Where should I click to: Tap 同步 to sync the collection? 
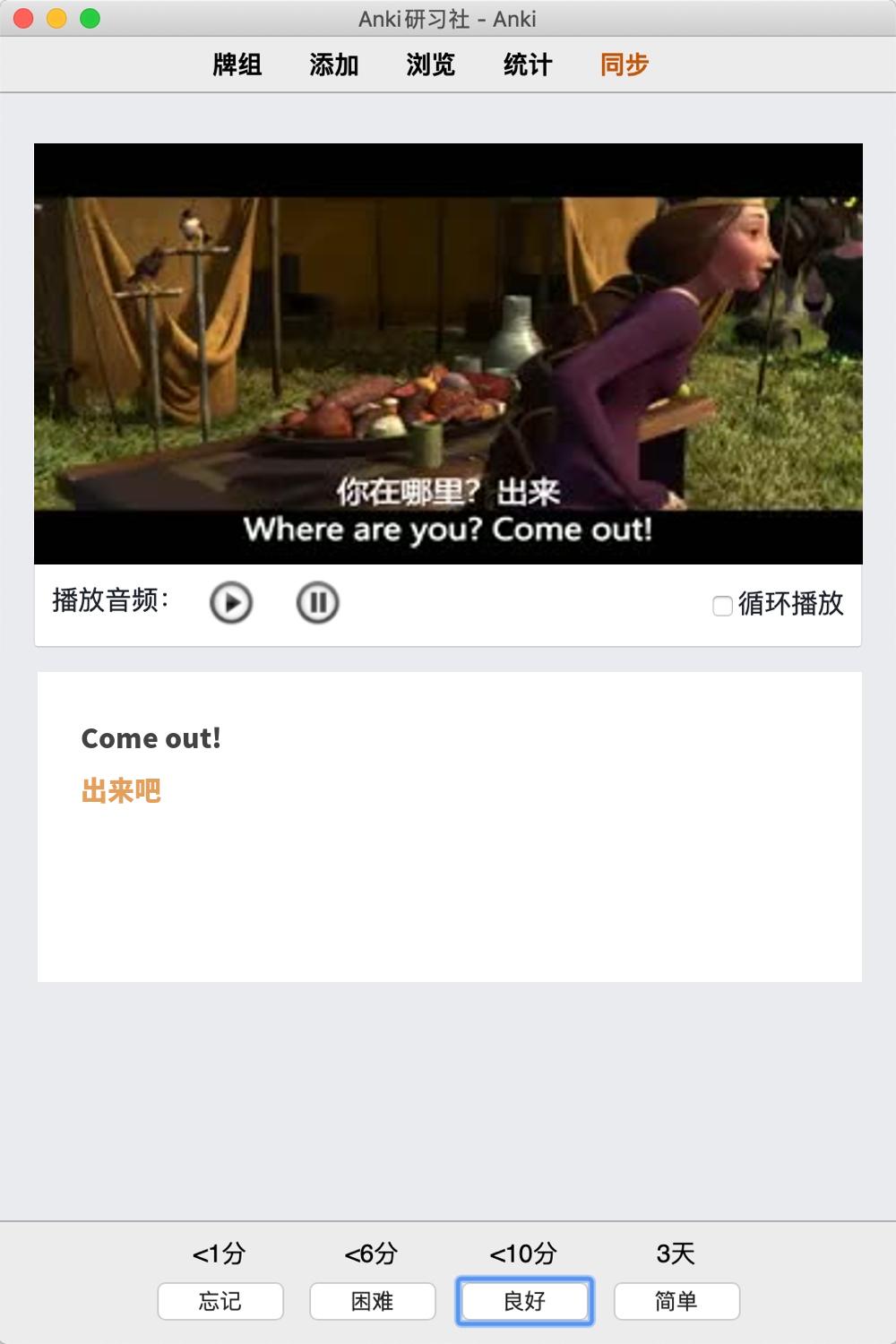(x=624, y=65)
